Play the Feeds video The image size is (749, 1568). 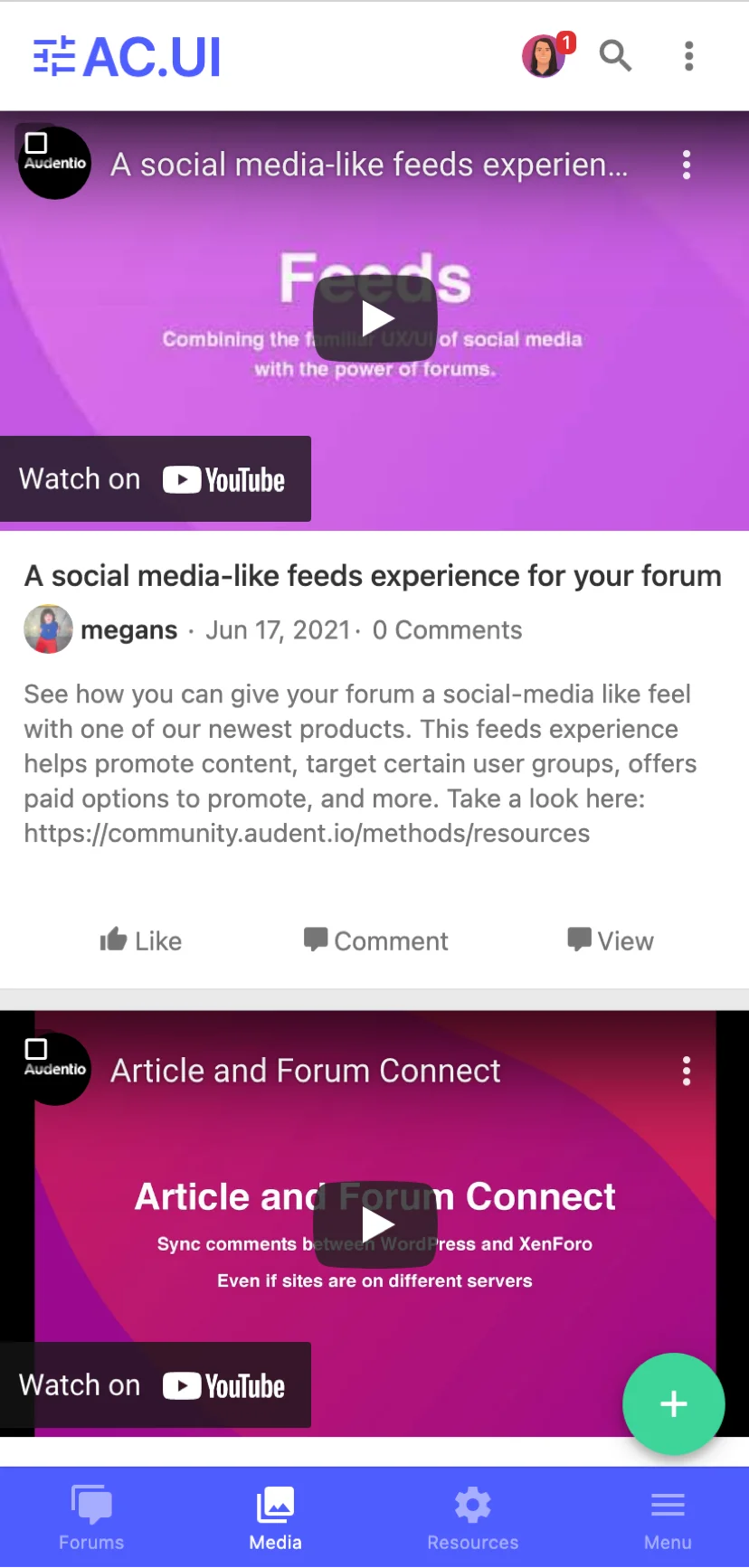375,318
